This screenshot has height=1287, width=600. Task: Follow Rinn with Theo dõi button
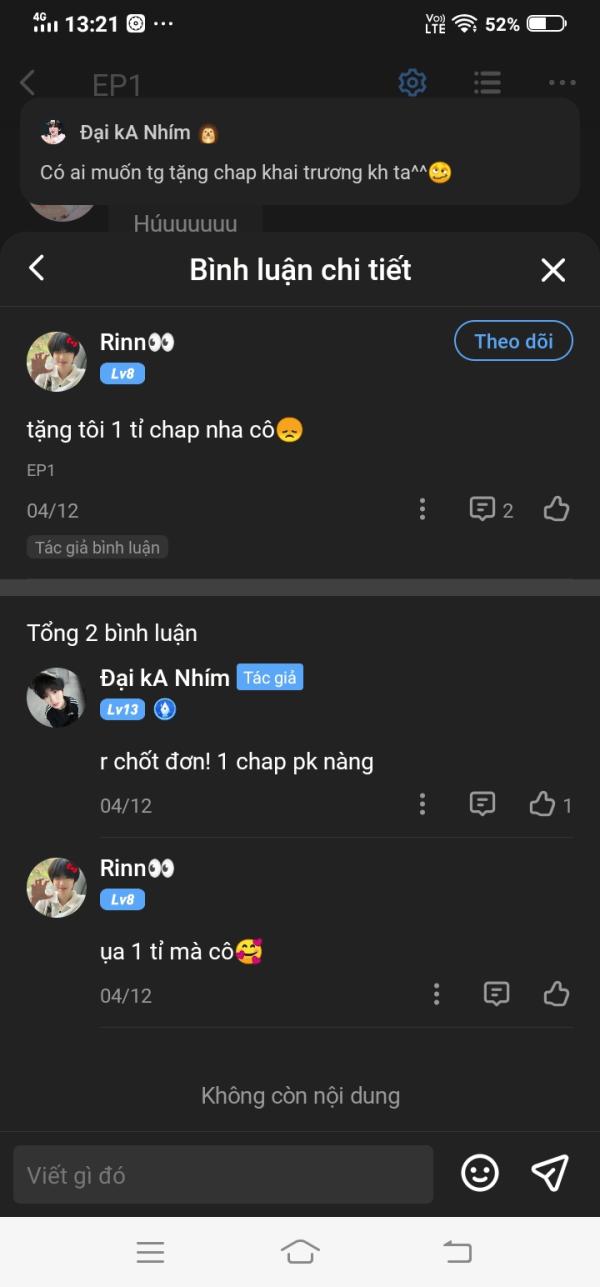tap(513, 341)
